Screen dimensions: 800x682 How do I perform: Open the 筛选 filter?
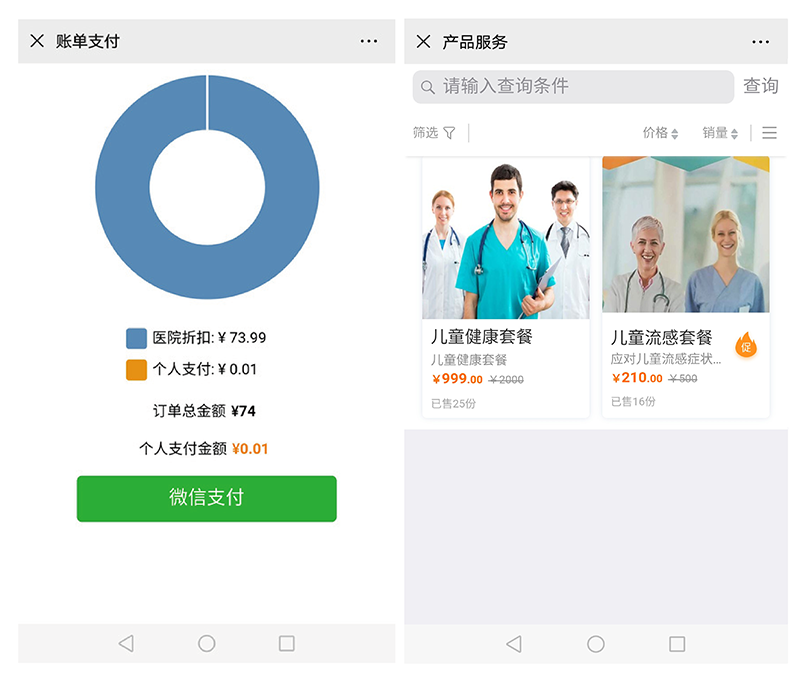(434, 133)
